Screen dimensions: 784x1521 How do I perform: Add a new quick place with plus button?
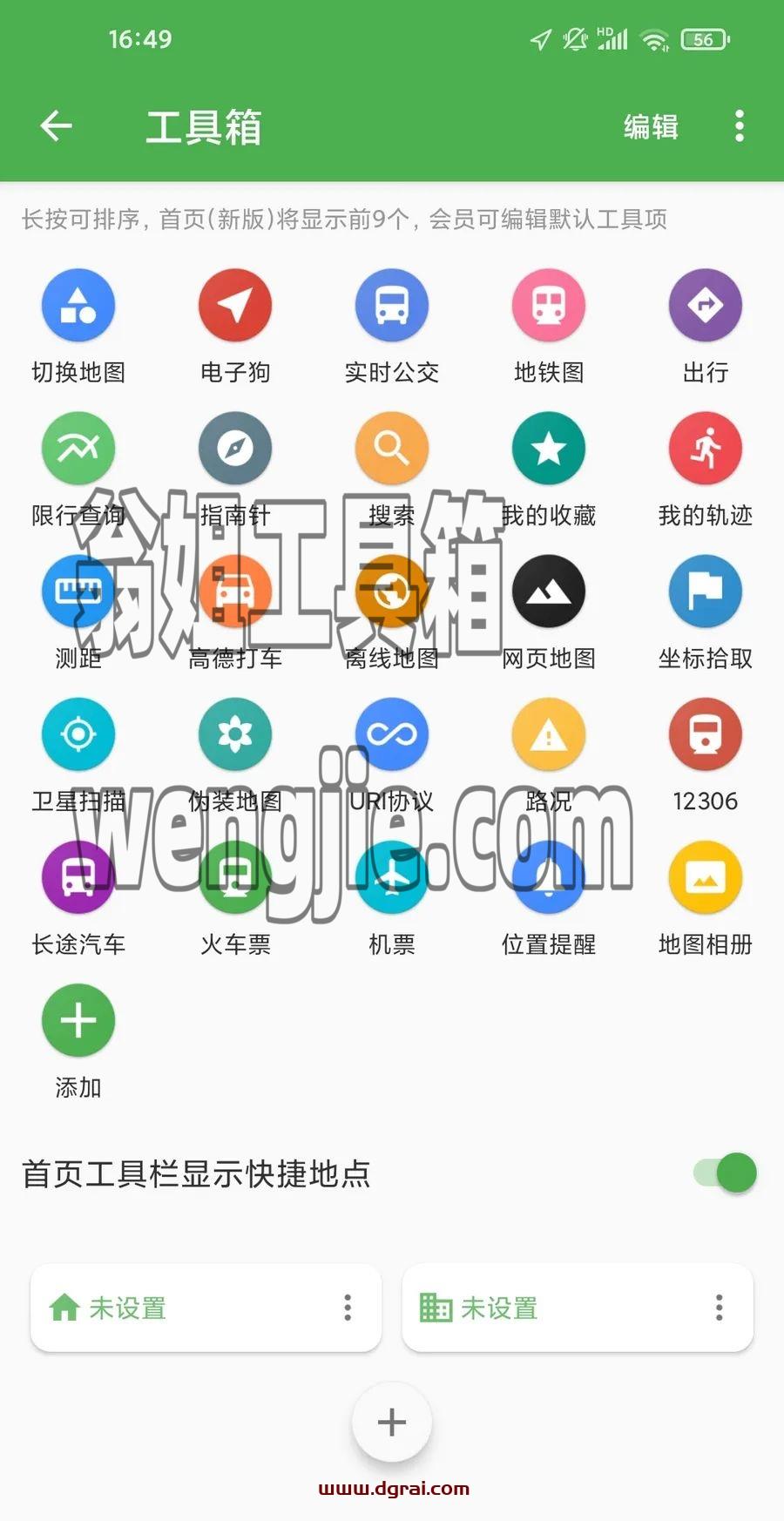392,1422
